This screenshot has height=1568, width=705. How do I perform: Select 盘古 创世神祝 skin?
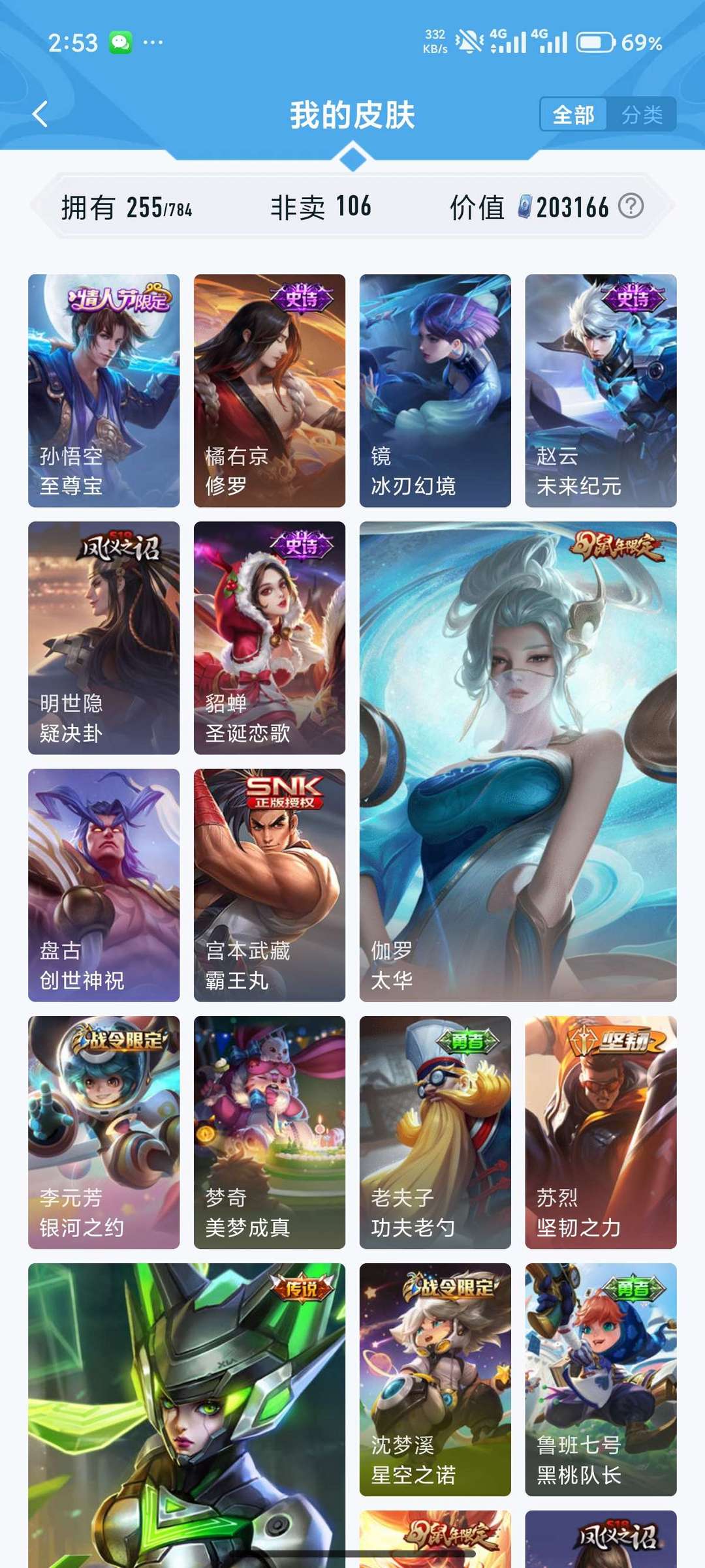[104, 885]
